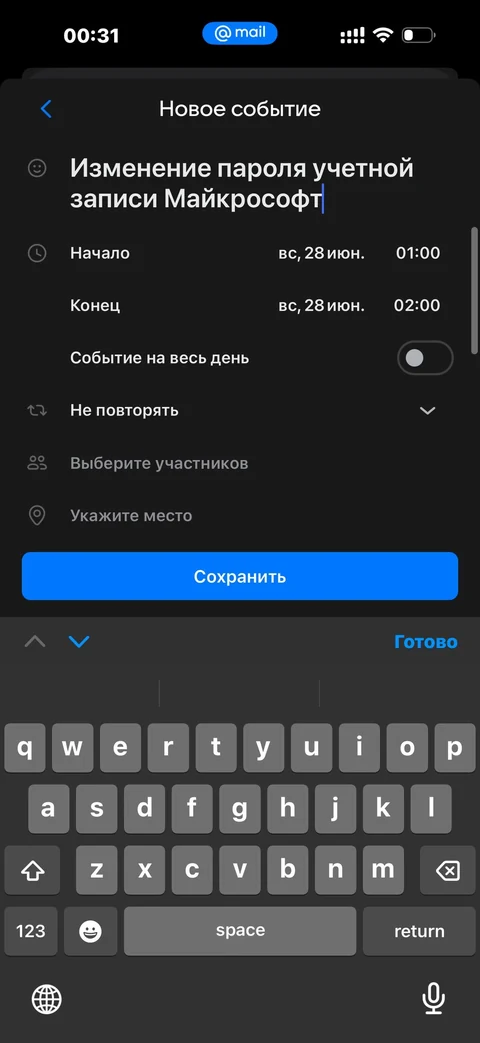Go back using the top-left arrow

point(46,108)
